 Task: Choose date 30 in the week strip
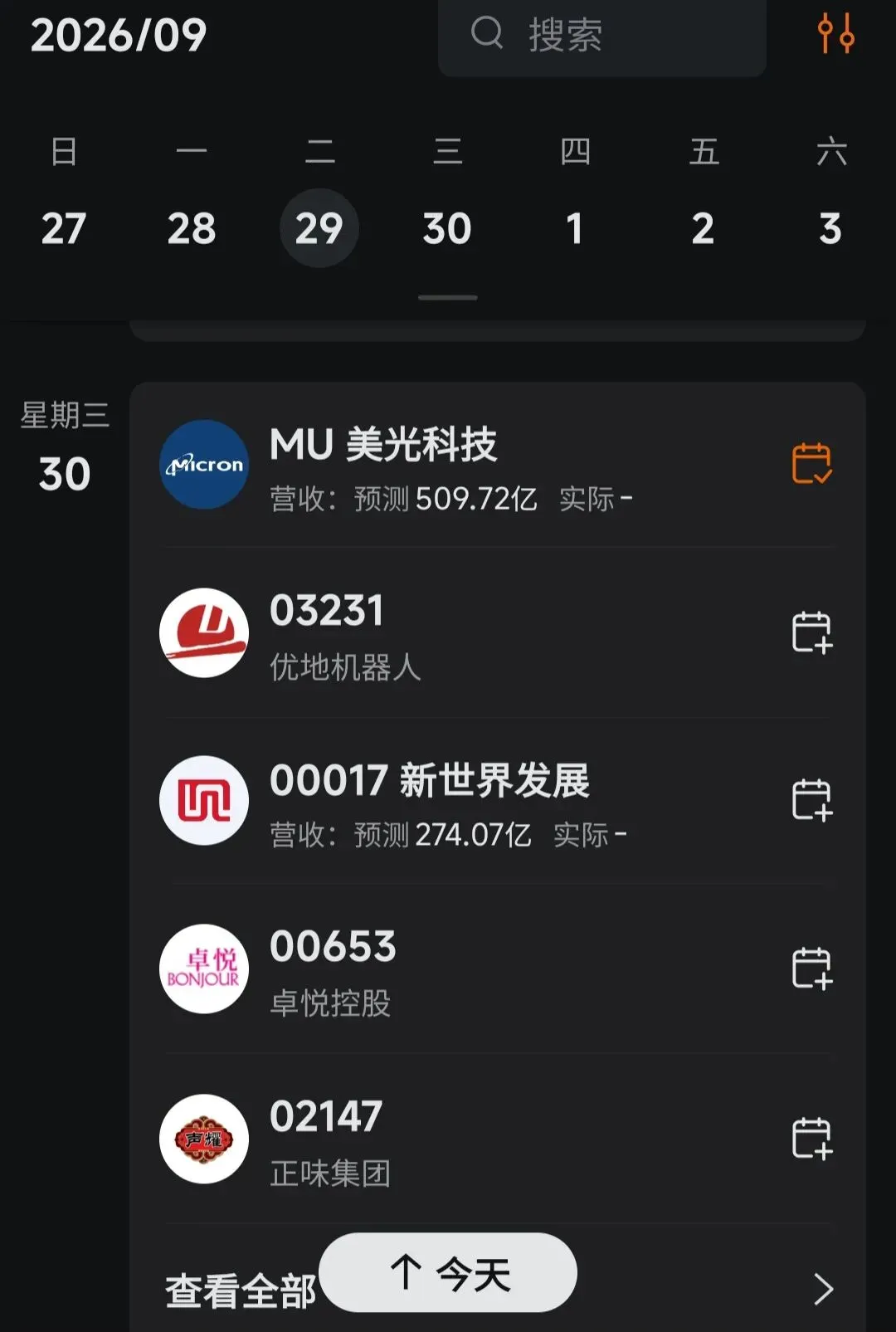447,228
